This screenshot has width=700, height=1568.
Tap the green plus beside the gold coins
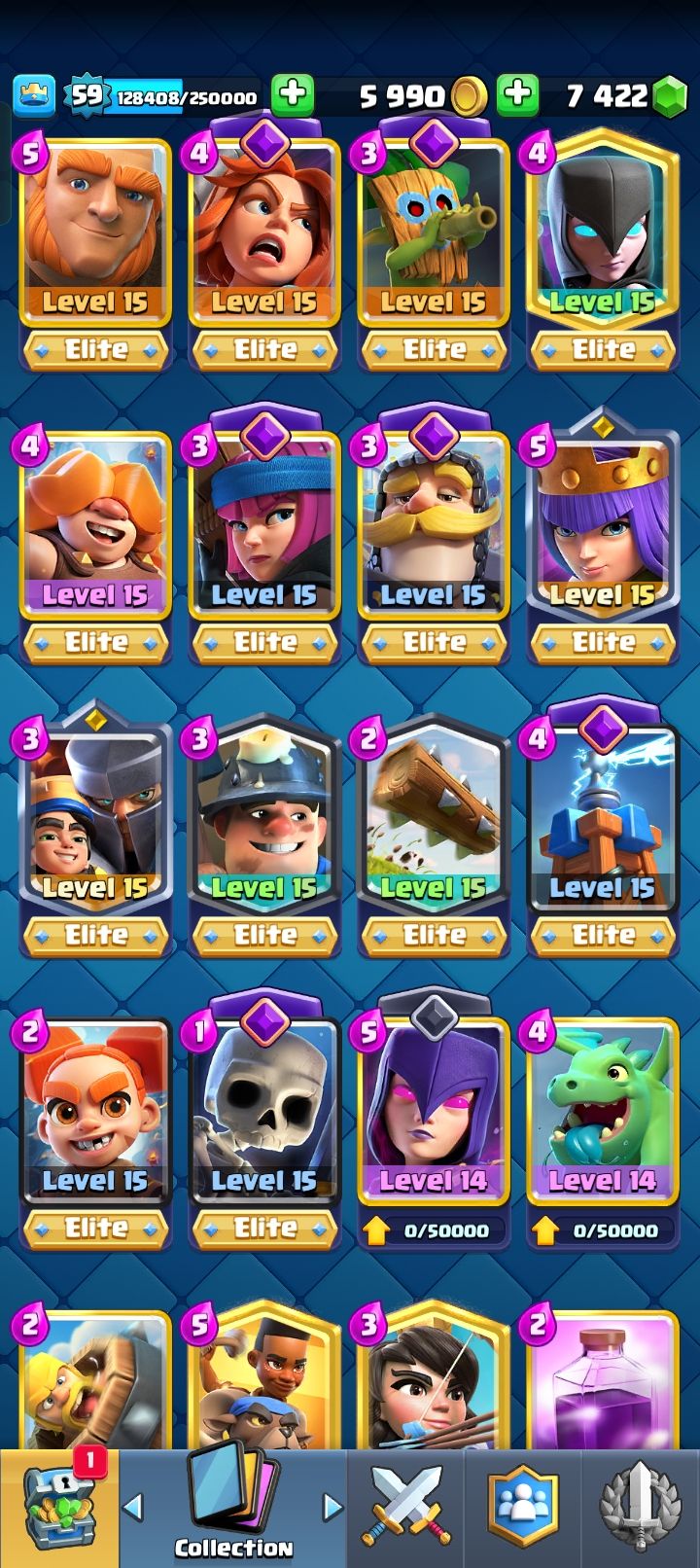(518, 95)
